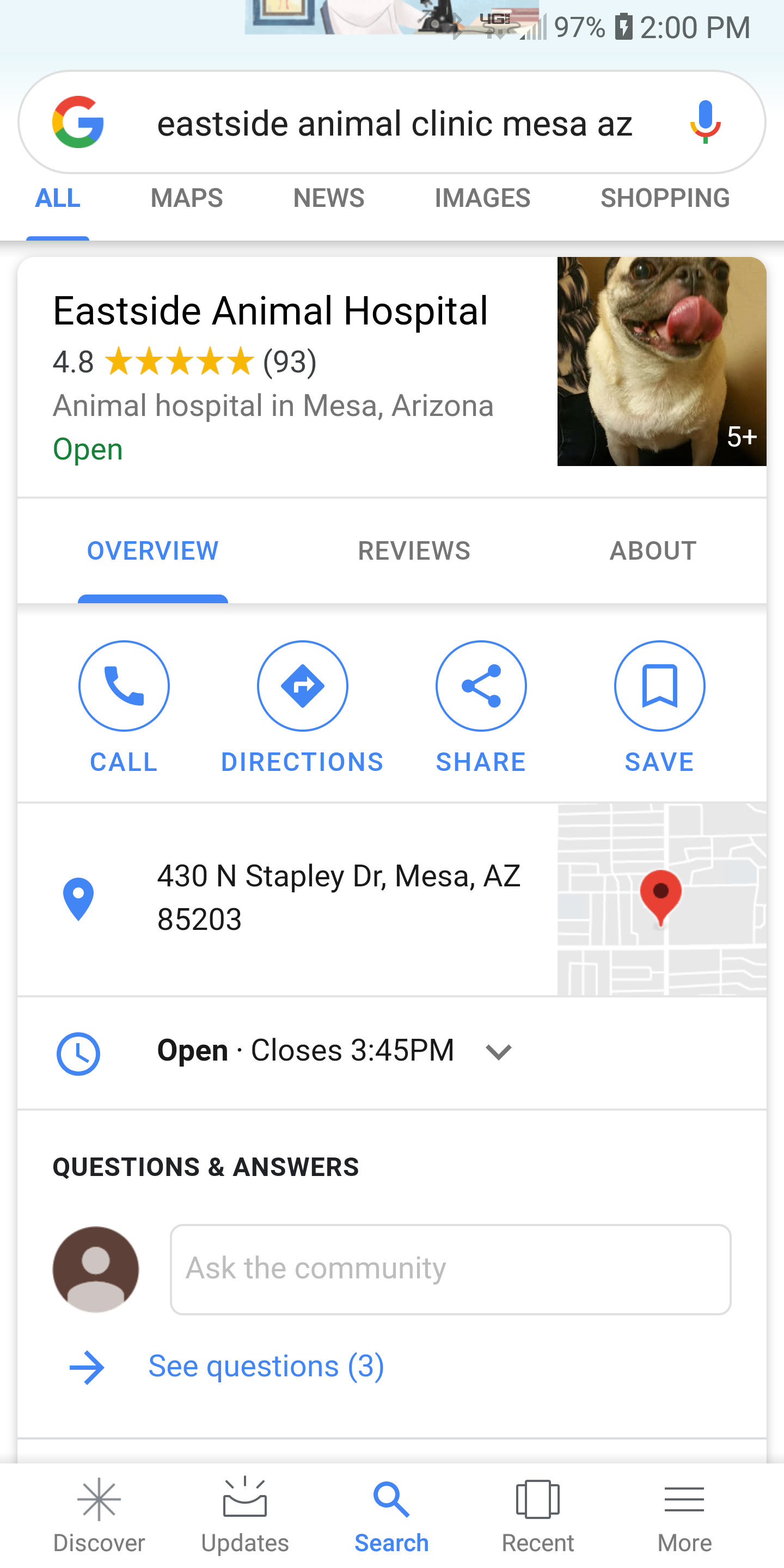This screenshot has width=784, height=1568.
Task: Open the About tab
Action: click(653, 551)
